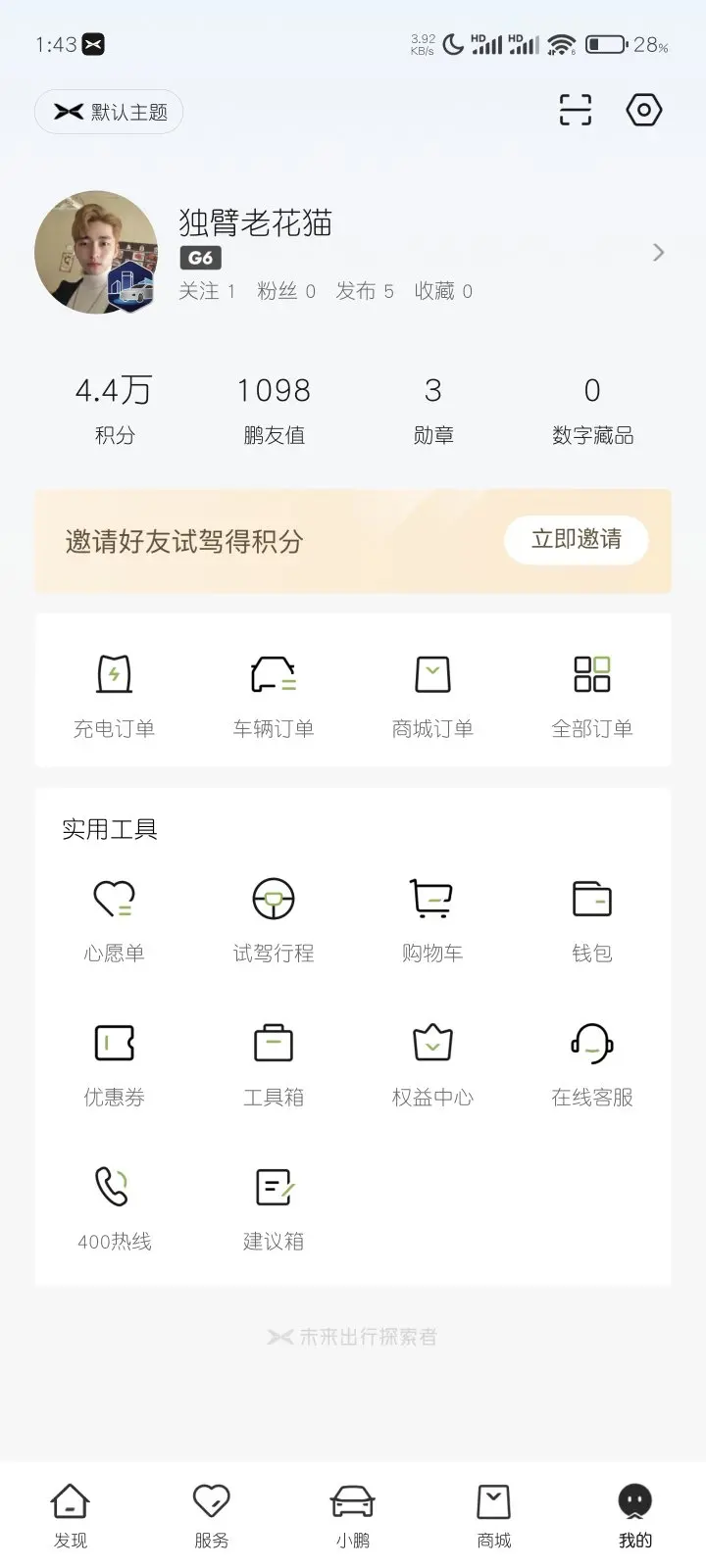The height and width of the screenshot is (1568, 706).
Task: View 车辆订单 vehicle orders
Action: tap(274, 691)
